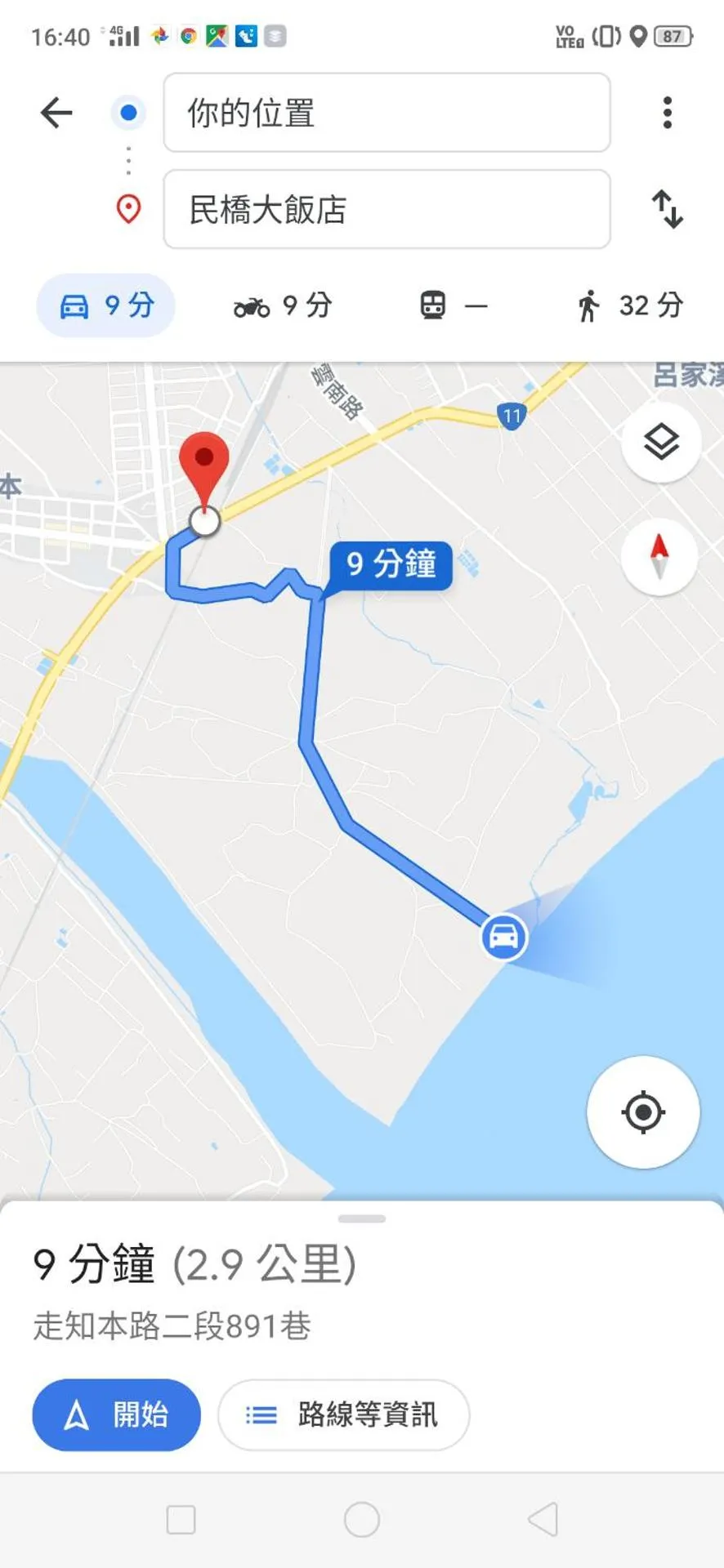Switch to the public transit mode

[454, 305]
